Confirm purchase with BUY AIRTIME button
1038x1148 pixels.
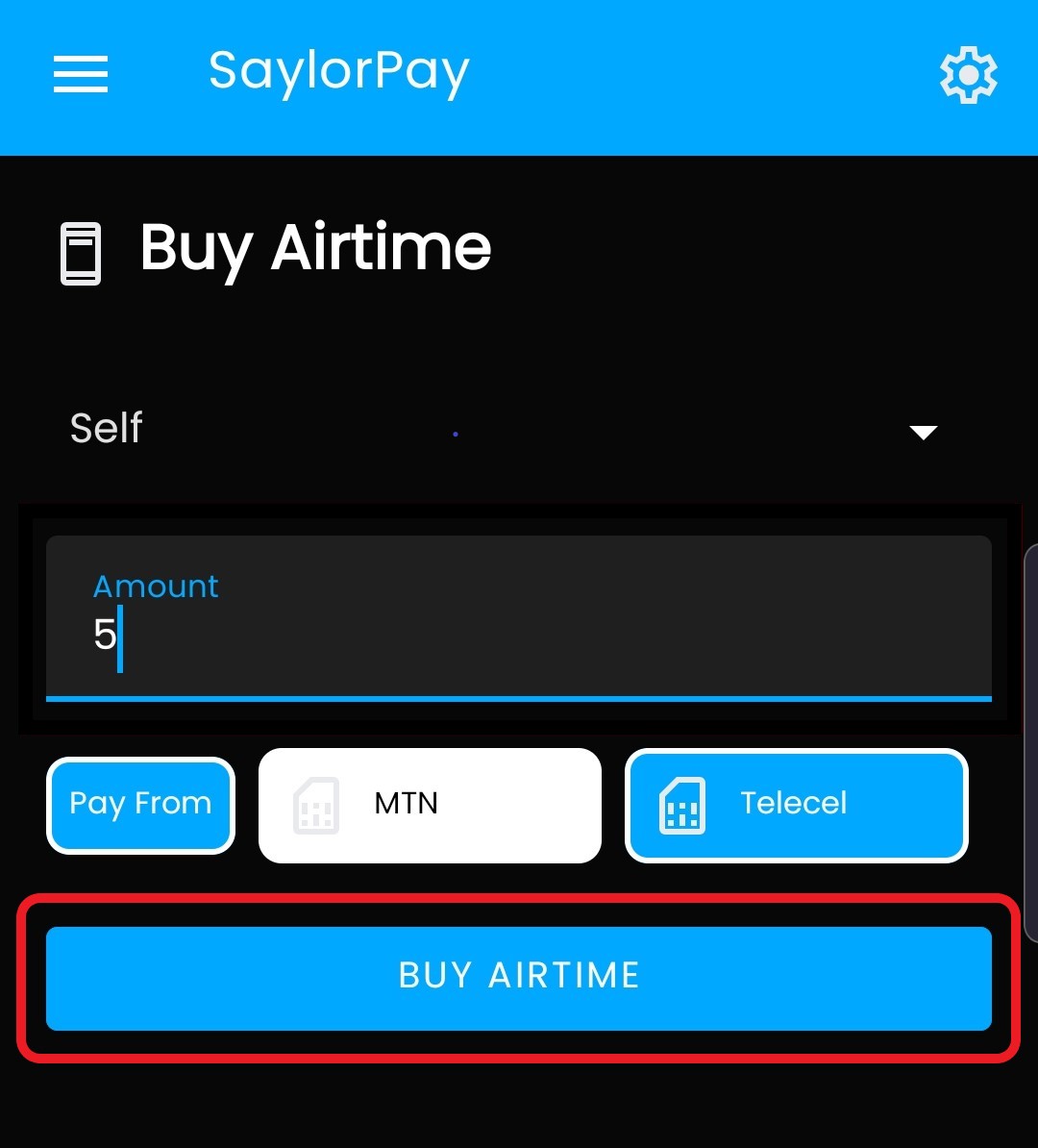coord(518,978)
